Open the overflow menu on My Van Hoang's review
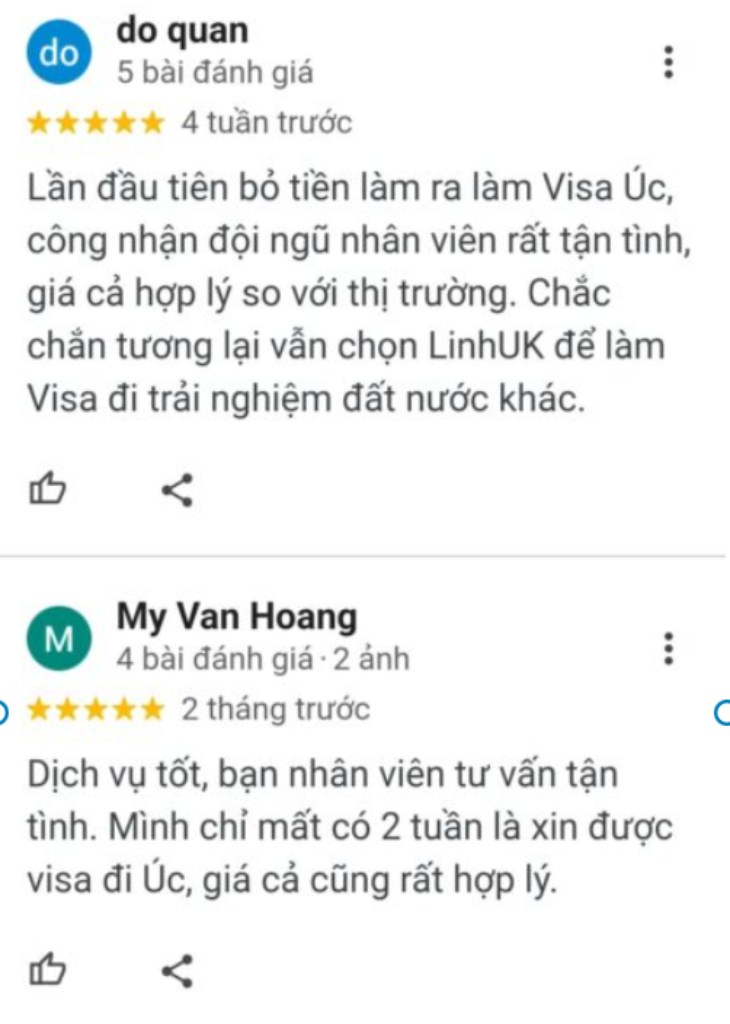This screenshot has height=1024, width=730. pyautogui.click(x=669, y=648)
